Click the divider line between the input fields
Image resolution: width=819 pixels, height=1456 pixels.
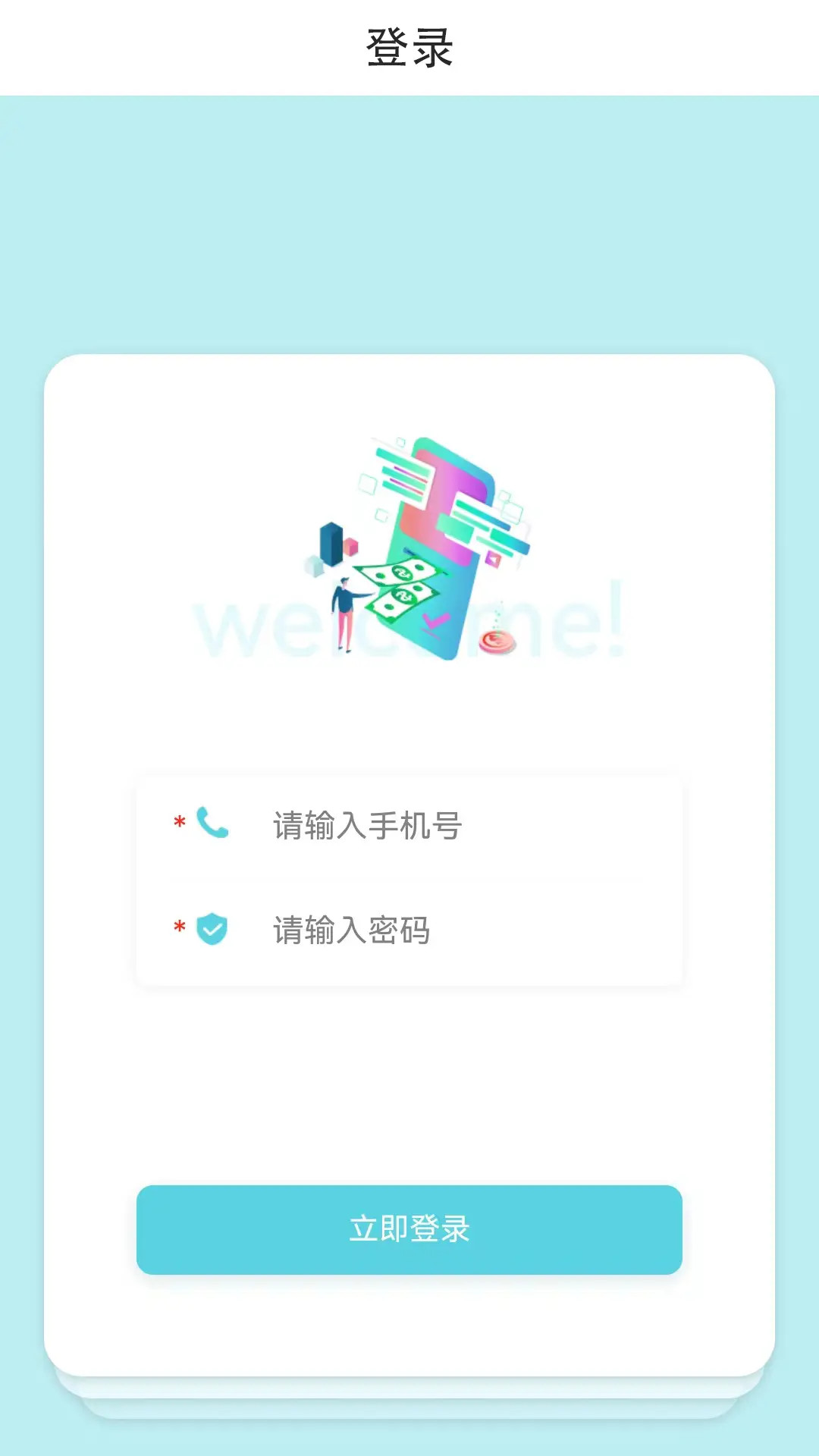click(409, 879)
